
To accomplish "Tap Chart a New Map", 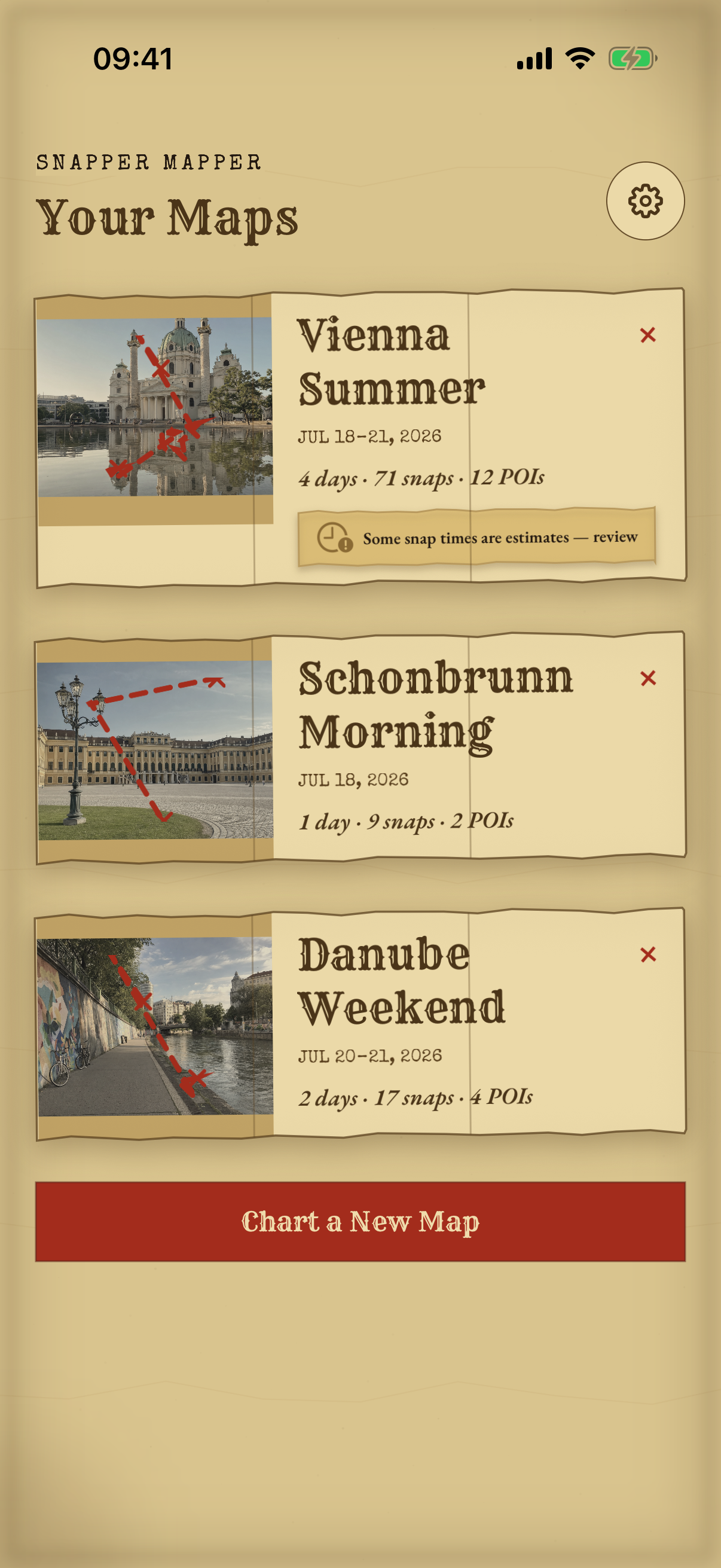I will point(360,1222).
